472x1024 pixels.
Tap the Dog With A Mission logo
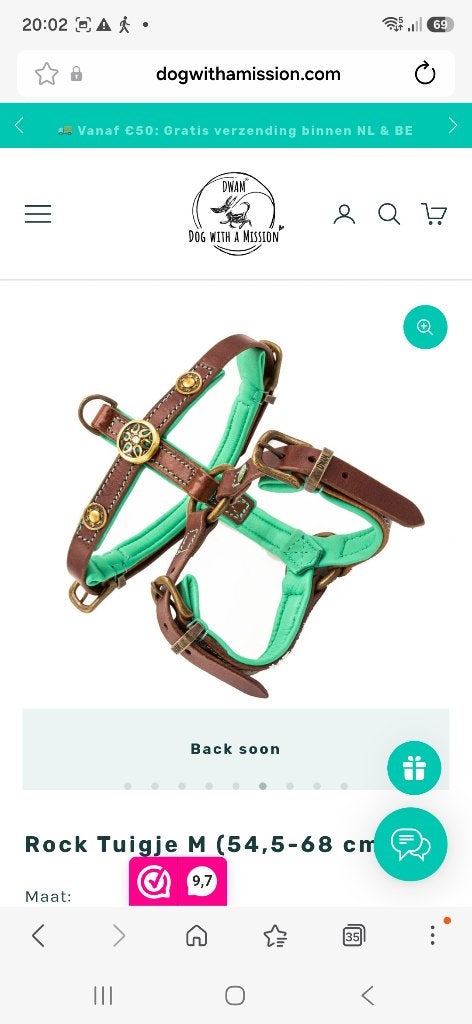236,214
